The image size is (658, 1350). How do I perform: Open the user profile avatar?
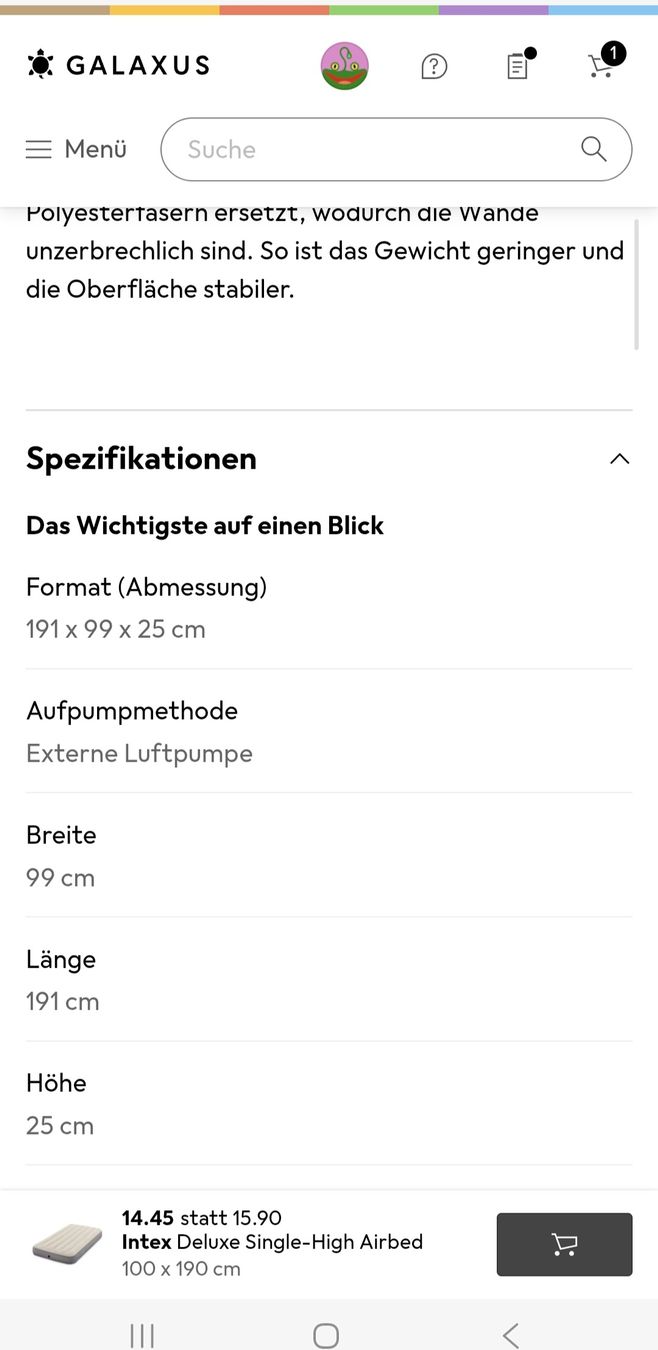pos(344,66)
